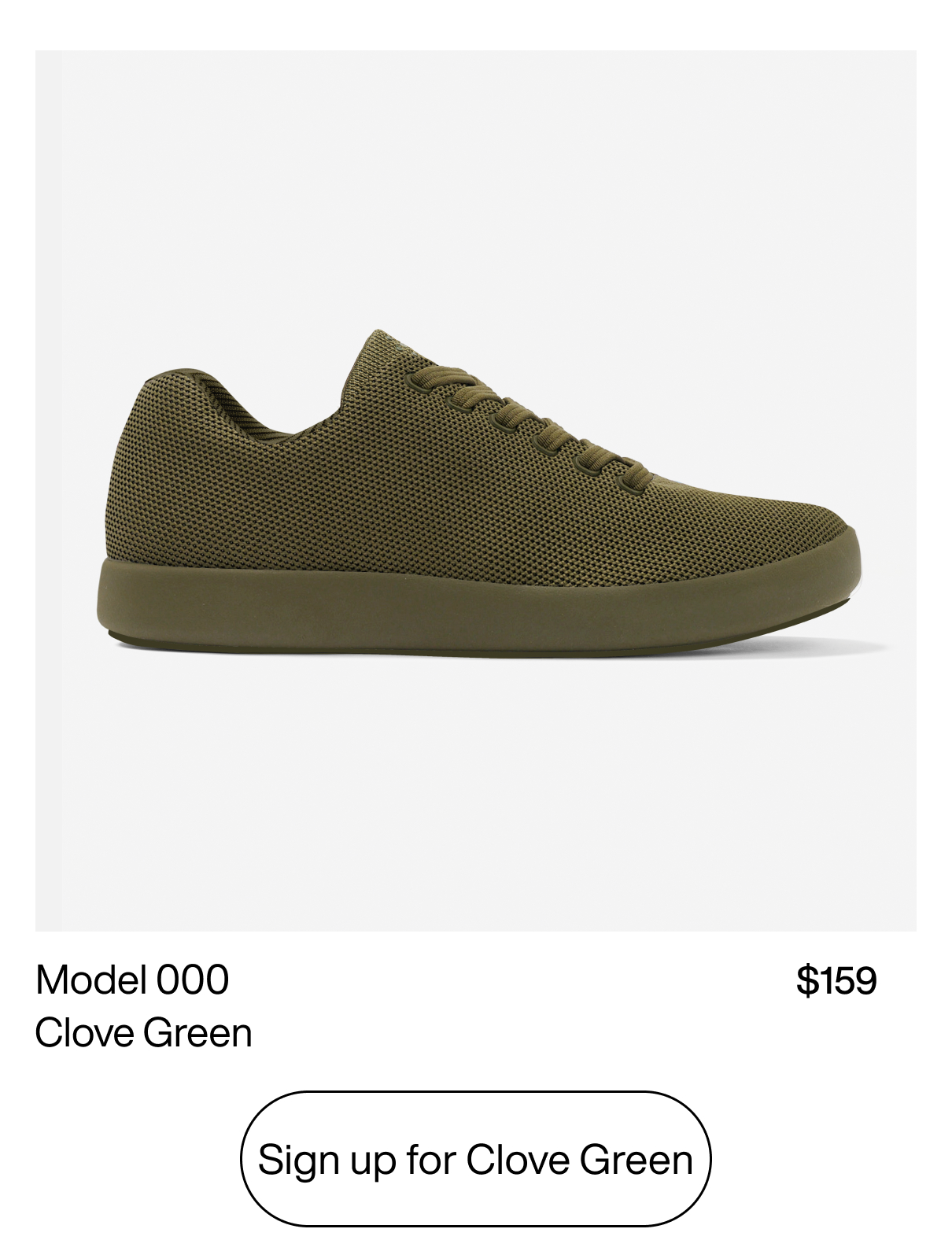The height and width of the screenshot is (1251, 952).
Task: Select the Clove Green sneaker image
Action: 476,496
